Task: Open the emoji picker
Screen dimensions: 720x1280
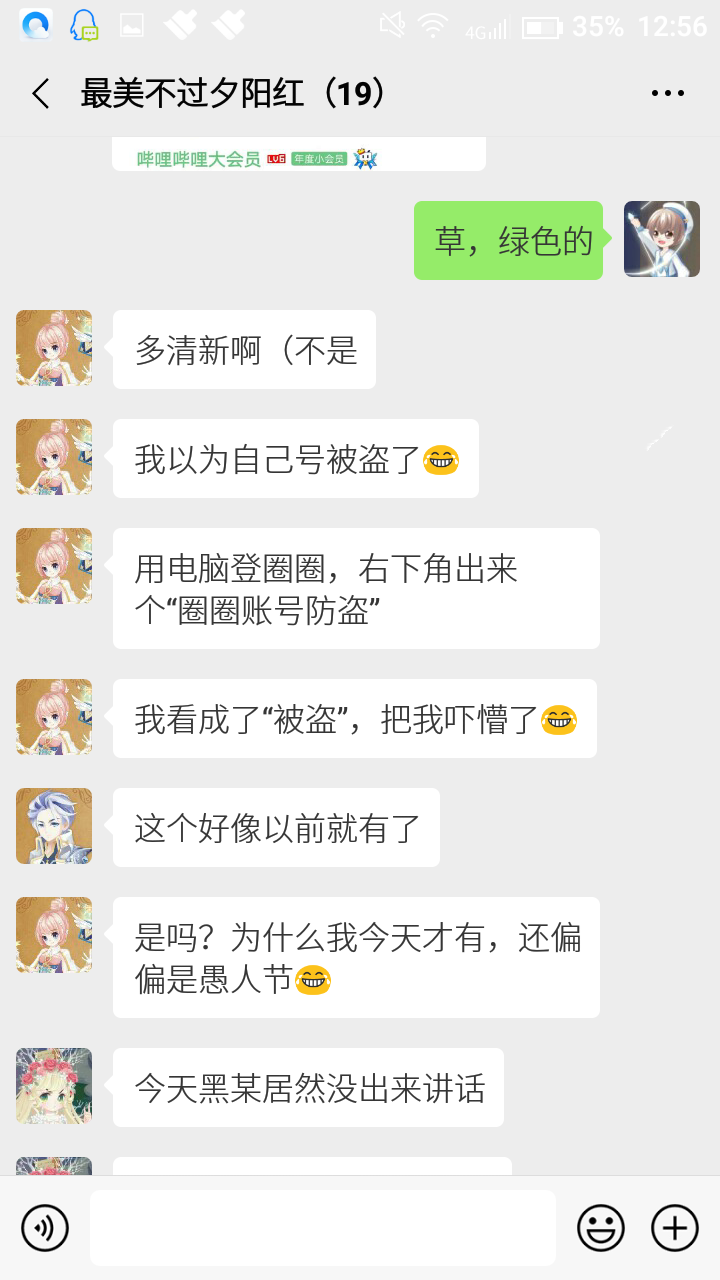Action: pos(600,1227)
